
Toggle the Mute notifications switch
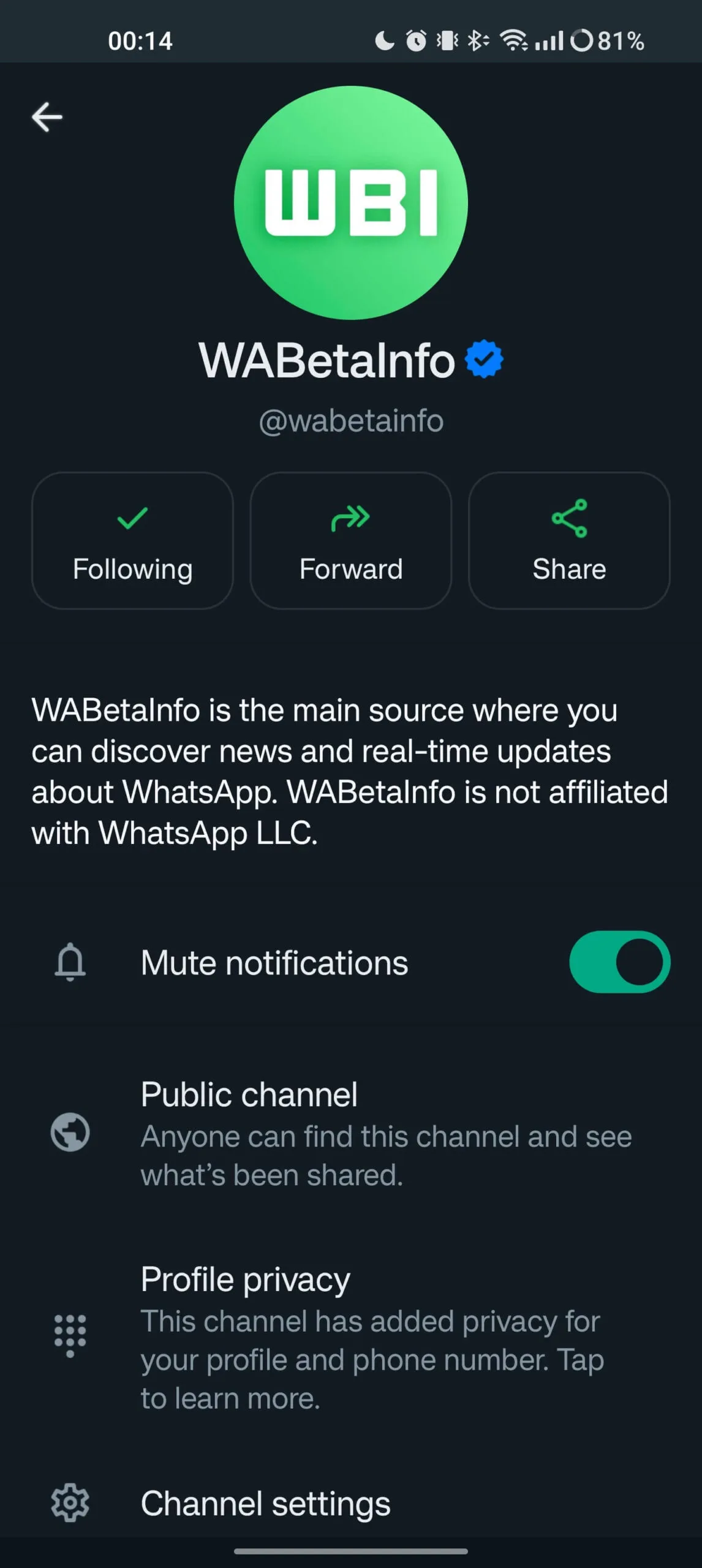coord(619,962)
